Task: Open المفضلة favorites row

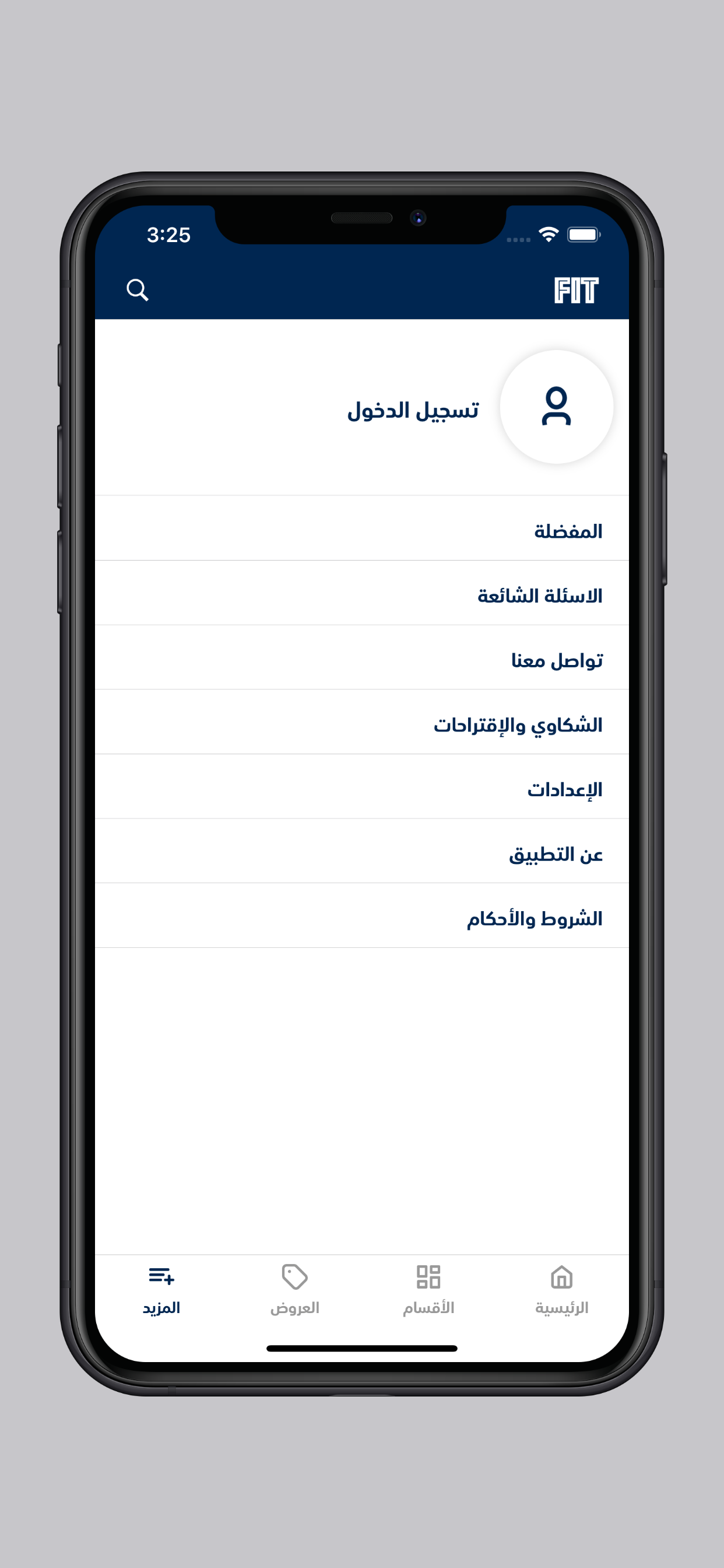Action: [568, 531]
